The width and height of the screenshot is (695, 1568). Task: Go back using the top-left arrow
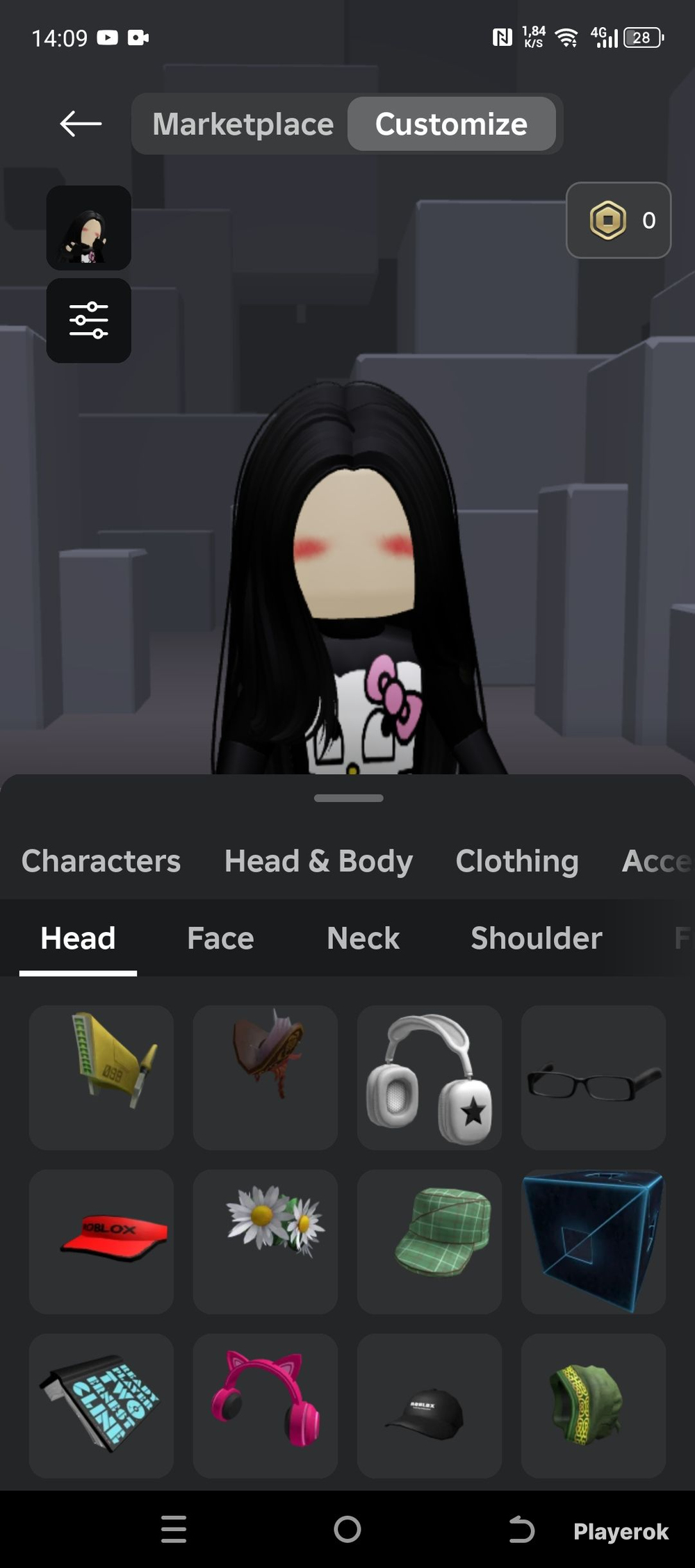click(81, 124)
